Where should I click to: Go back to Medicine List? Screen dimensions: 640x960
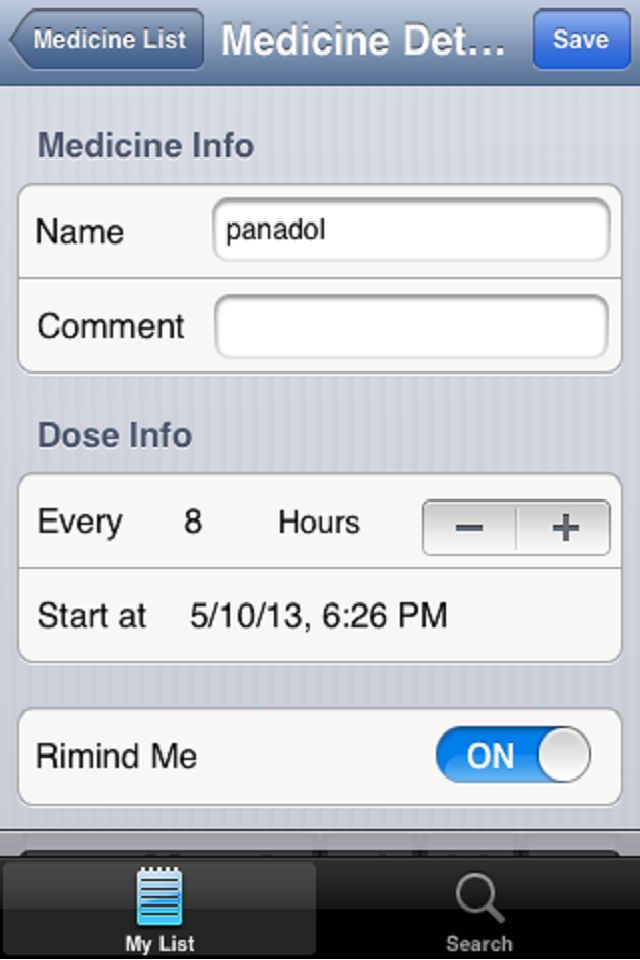(107, 40)
